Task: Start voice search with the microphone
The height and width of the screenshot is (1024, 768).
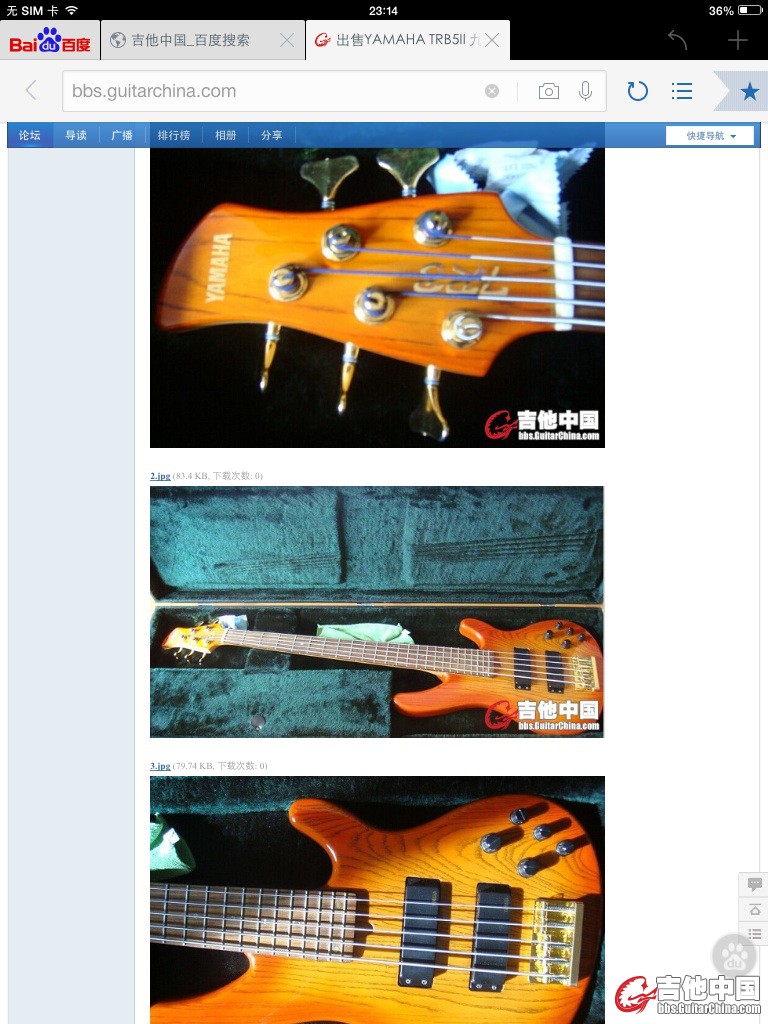Action: coord(586,91)
